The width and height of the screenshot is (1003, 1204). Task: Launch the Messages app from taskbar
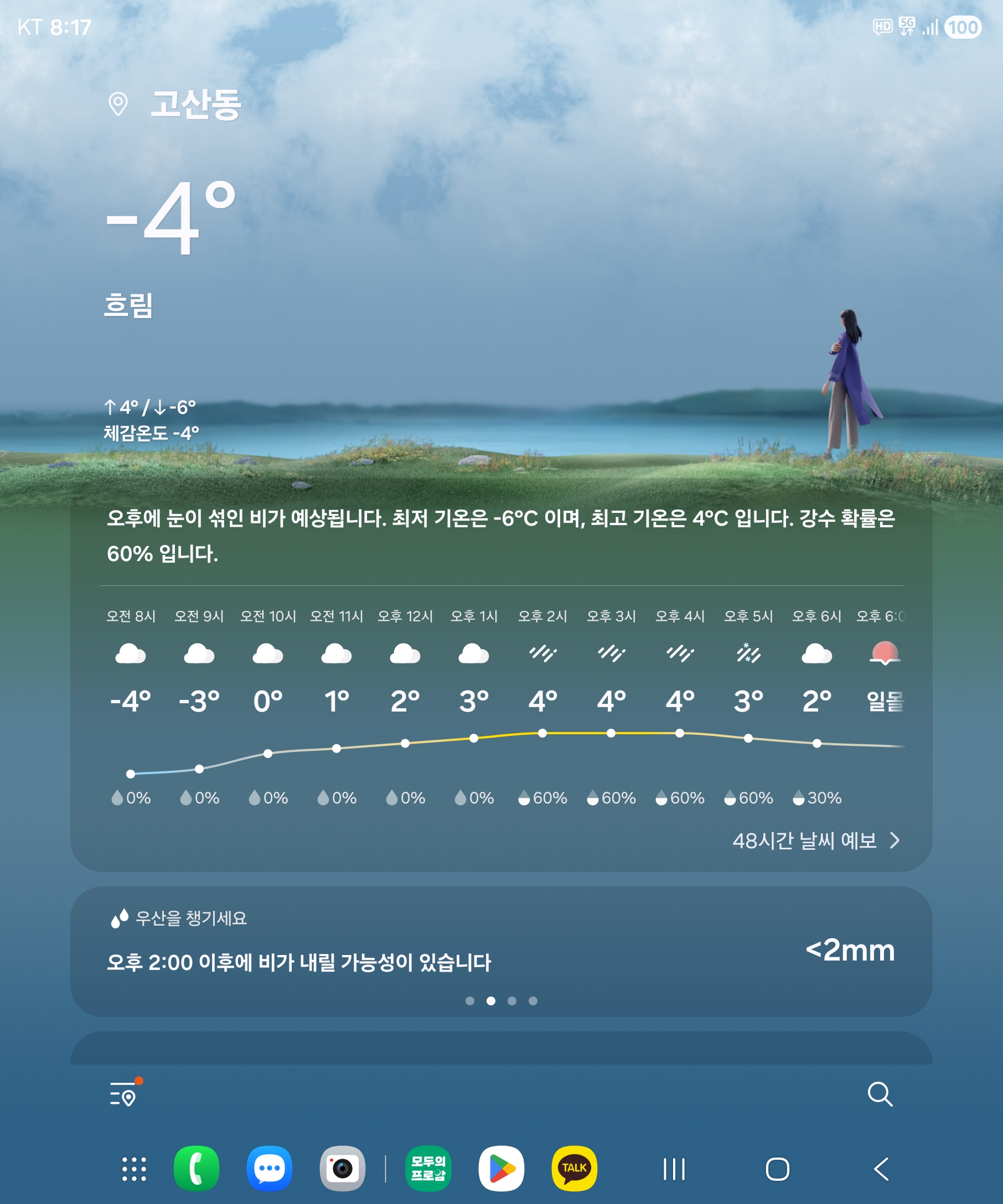tap(269, 1169)
